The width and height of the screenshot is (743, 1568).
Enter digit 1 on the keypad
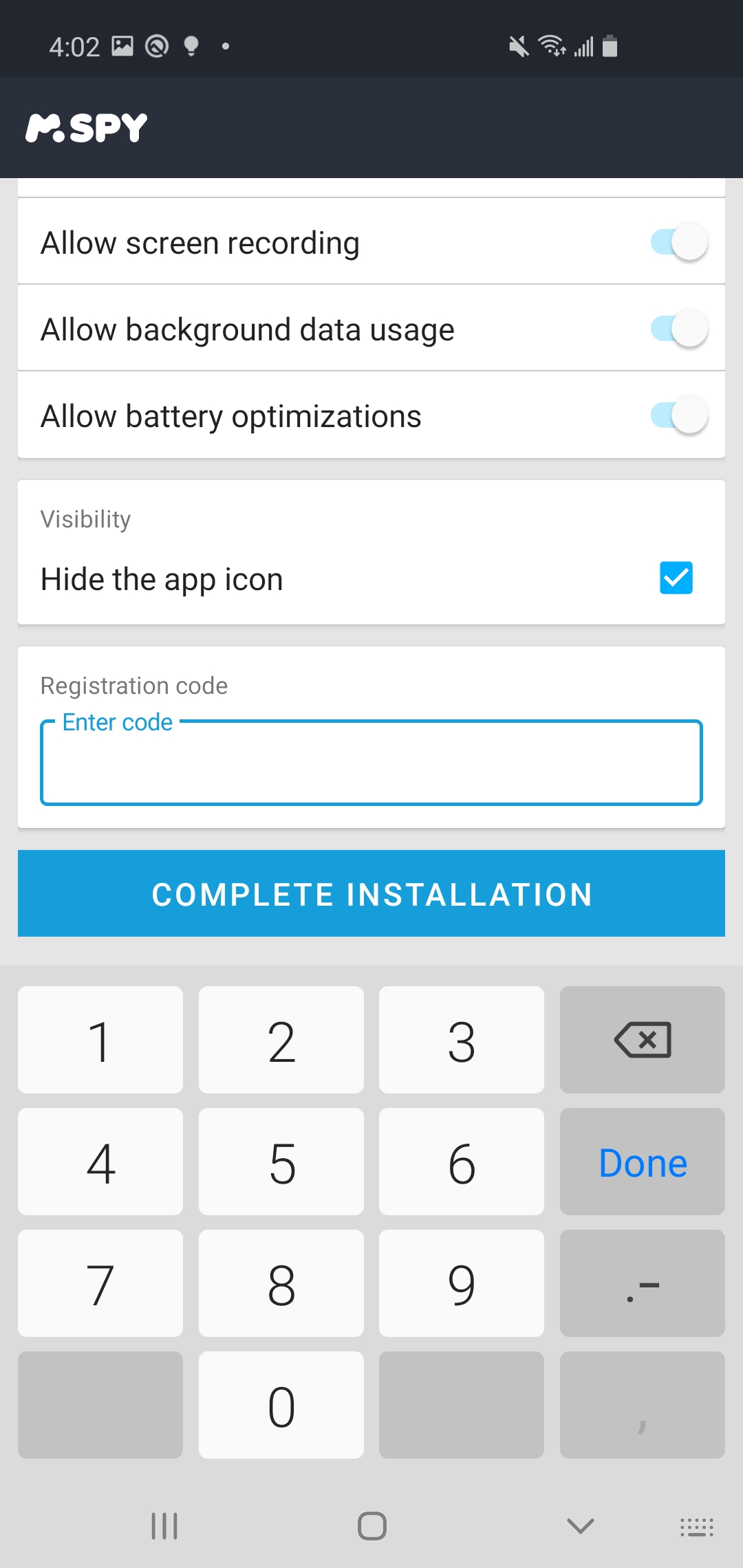[100, 1040]
